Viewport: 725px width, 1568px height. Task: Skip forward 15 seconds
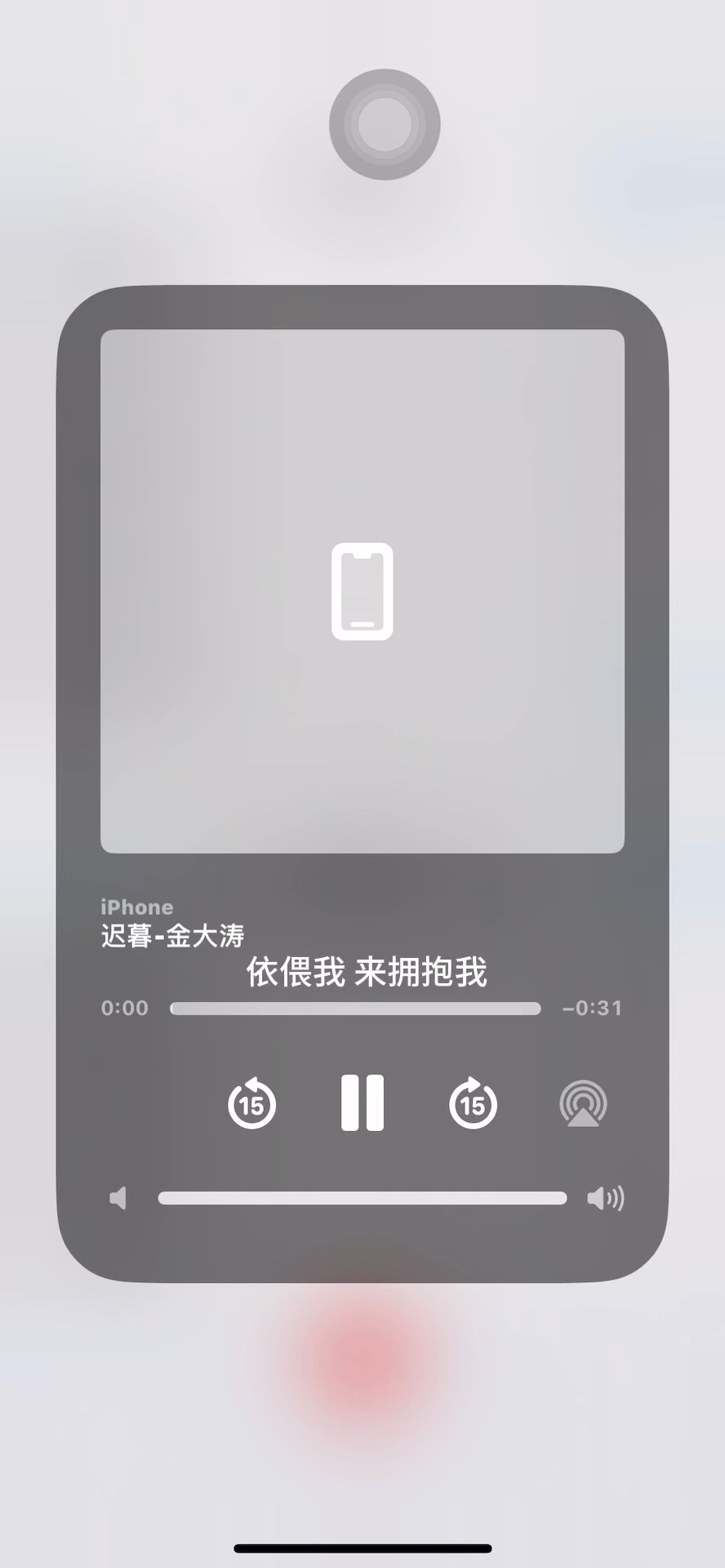click(x=473, y=1104)
